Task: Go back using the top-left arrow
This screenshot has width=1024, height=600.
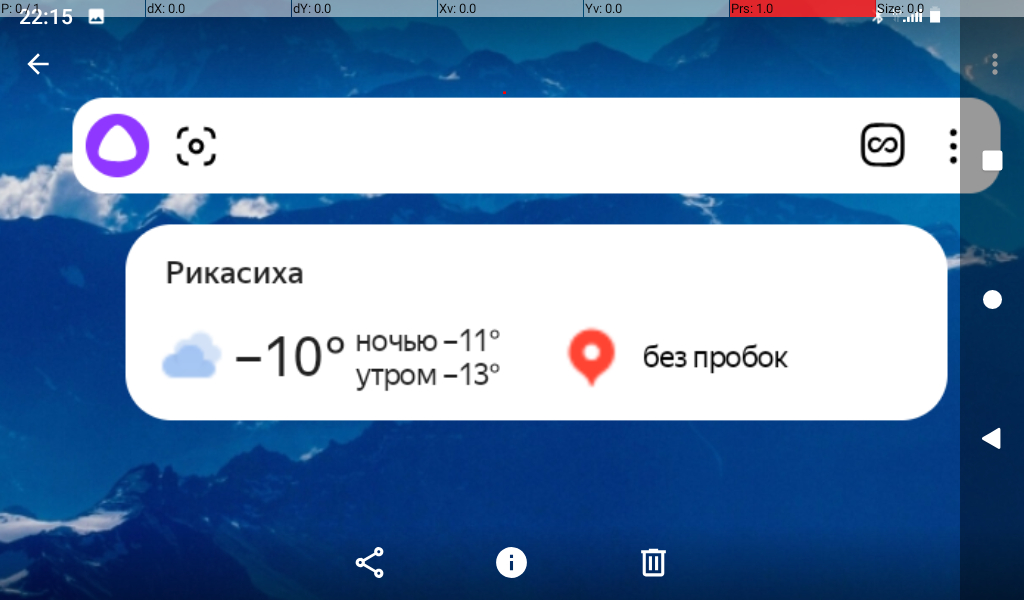Action: point(38,64)
